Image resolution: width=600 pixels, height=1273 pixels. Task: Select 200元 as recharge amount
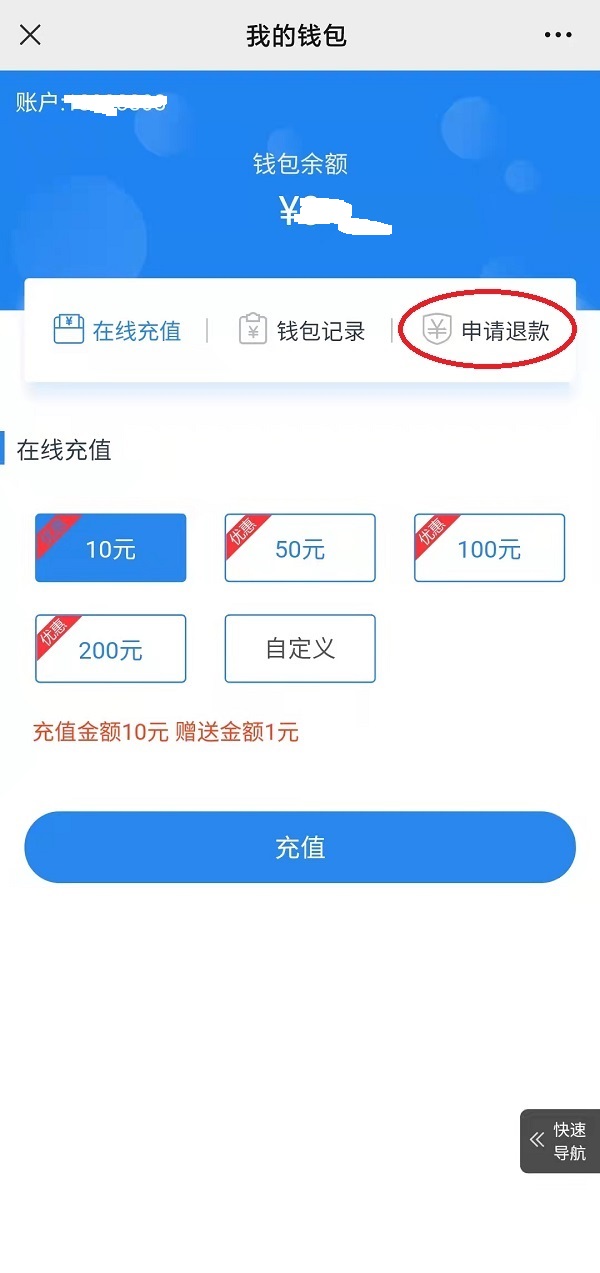[111, 649]
